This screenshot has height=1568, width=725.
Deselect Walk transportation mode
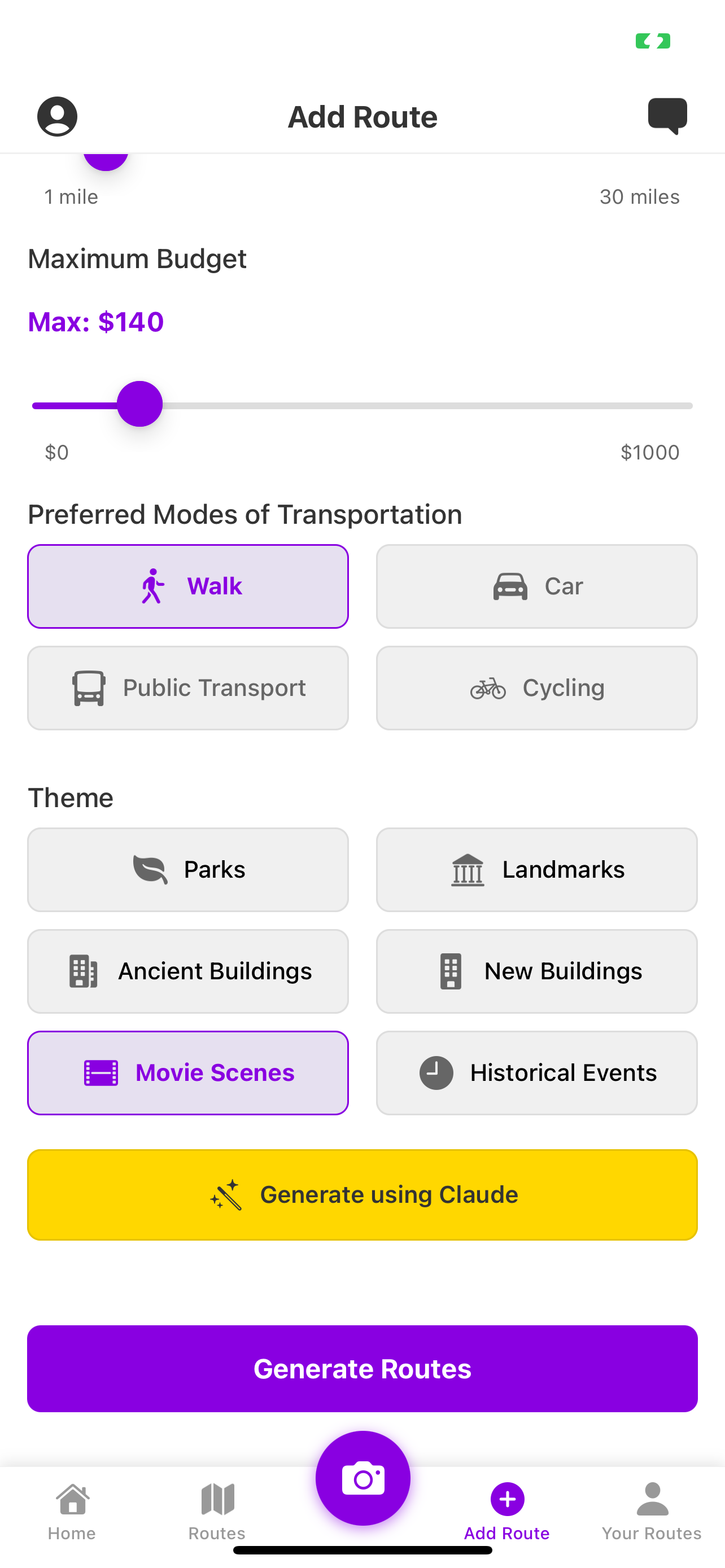coord(187,586)
